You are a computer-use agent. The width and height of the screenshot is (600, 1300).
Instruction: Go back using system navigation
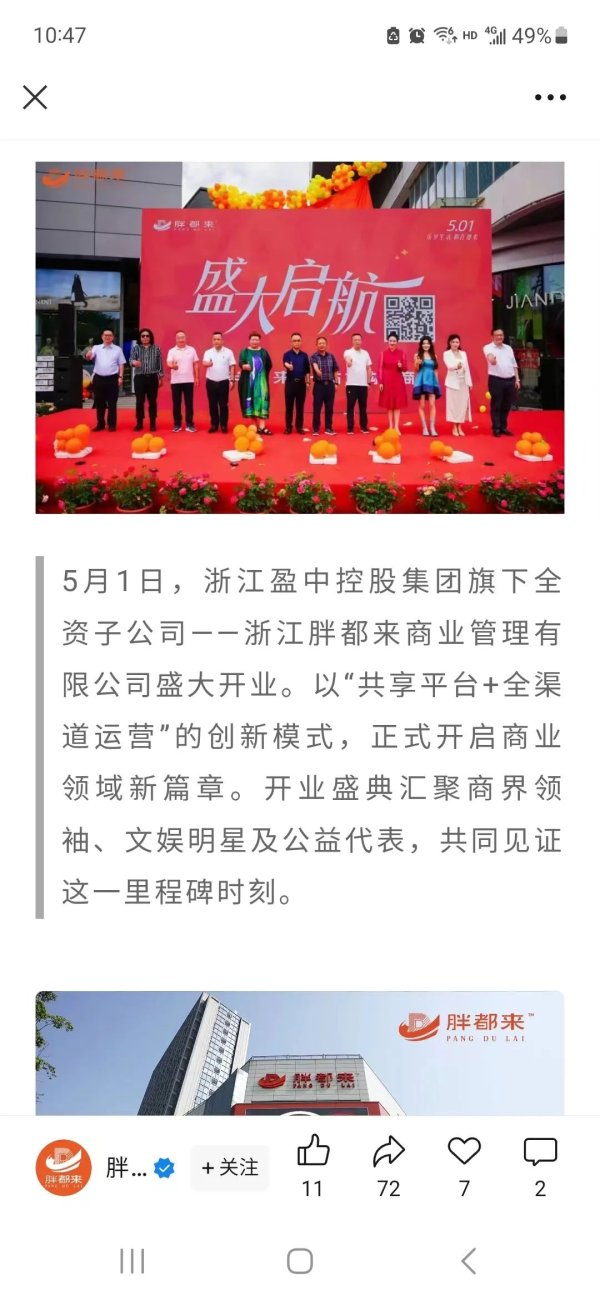click(x=468, y=1261)
